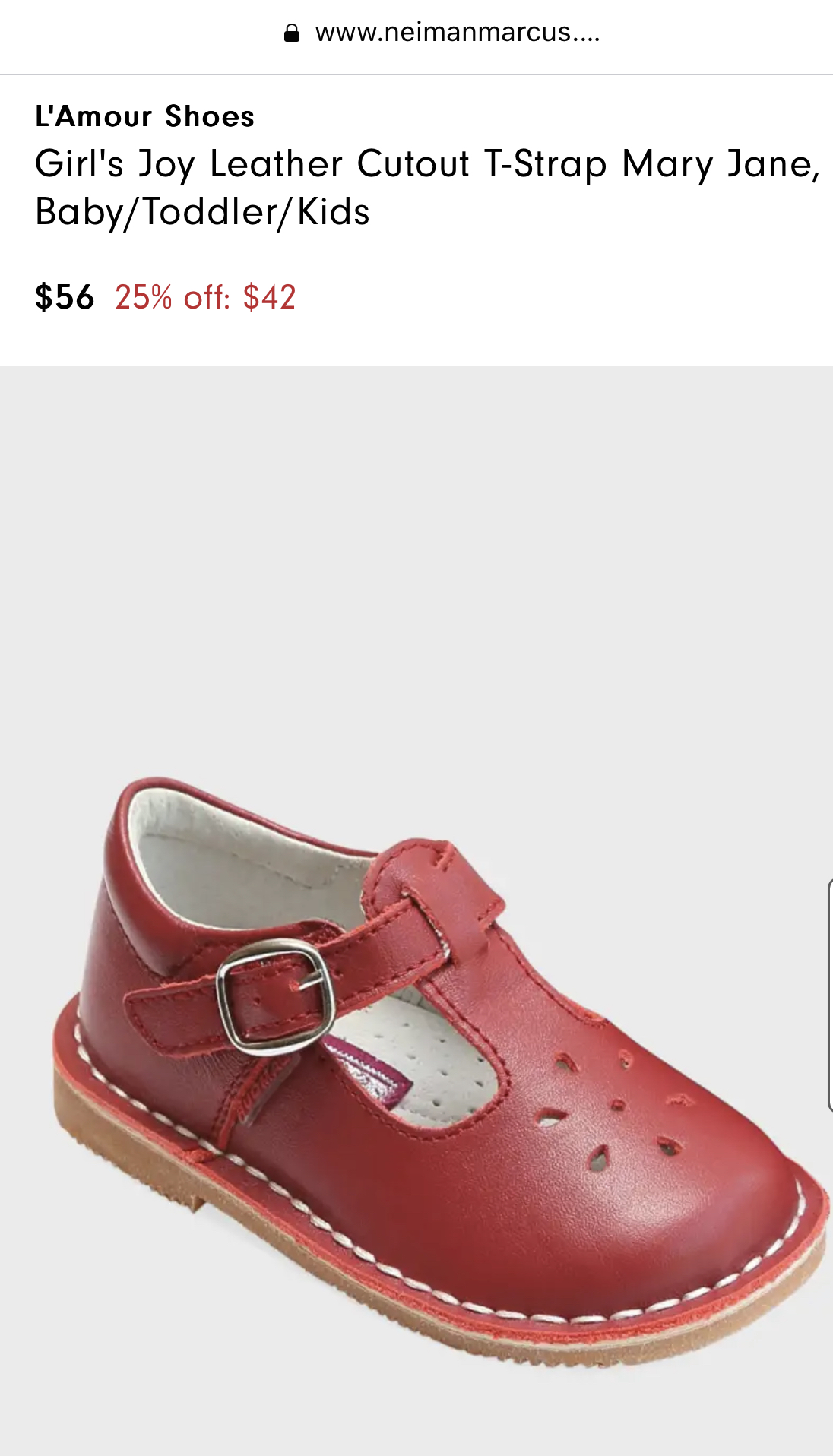Image resolution: width=833 pixels, height=1456 pixels.
Task: Tap the neimanmarcus address bar
Action: (x=443, y=33)
